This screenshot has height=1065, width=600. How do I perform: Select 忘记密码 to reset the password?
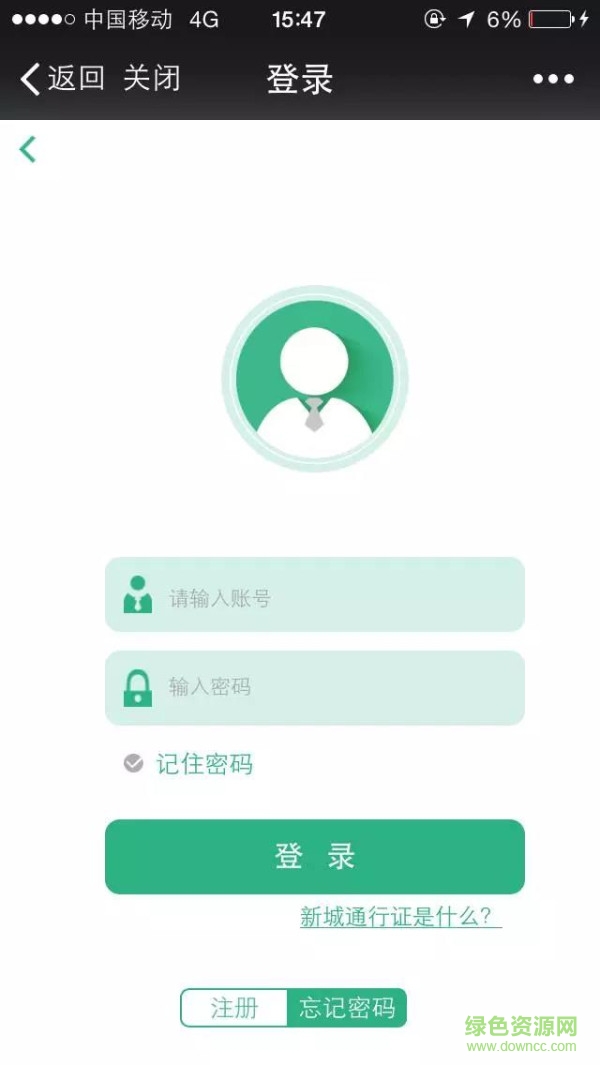click(x=347, y=1008)
